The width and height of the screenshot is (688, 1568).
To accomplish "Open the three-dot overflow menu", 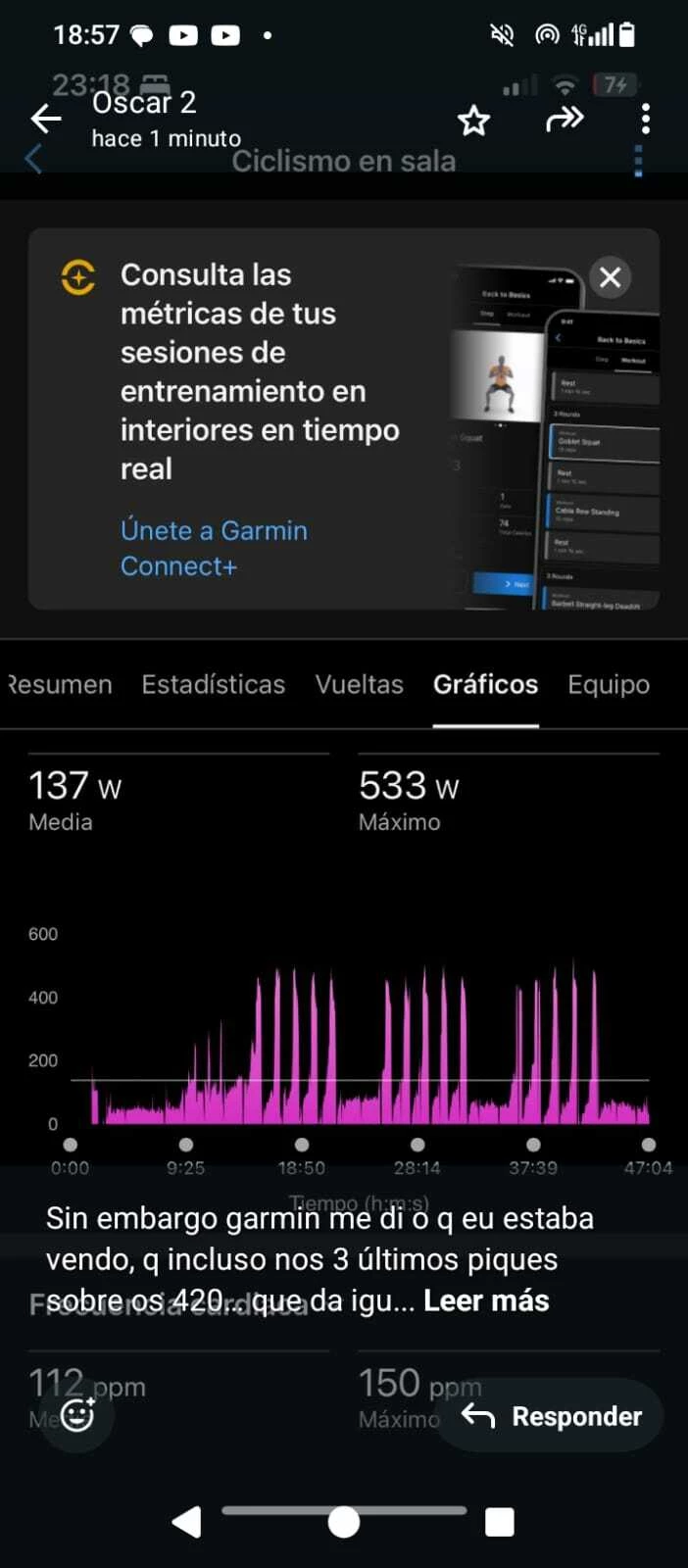I will [x=645, y=120].
